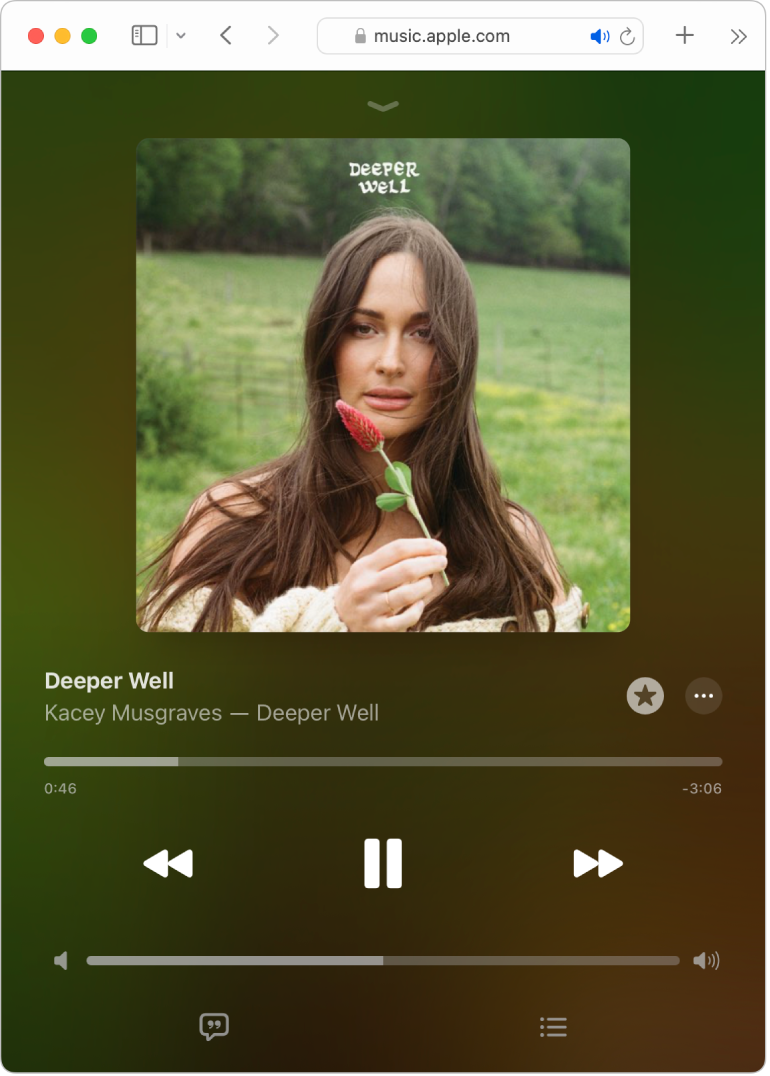Close the Safari window
Image resolution: width=770 pixels, height=1076 pixels.
[36, 36]
